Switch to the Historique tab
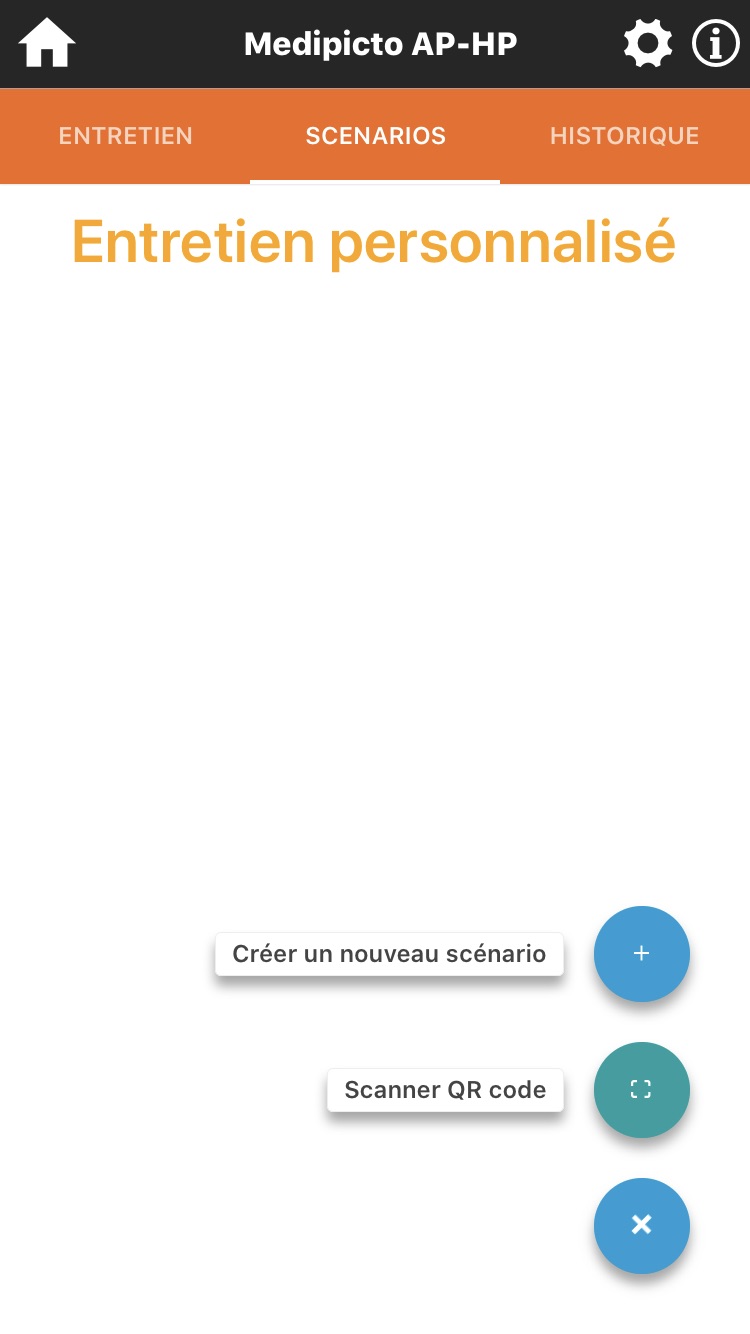The height and width of the screenshot is (1334, 750). pos(624,136)
